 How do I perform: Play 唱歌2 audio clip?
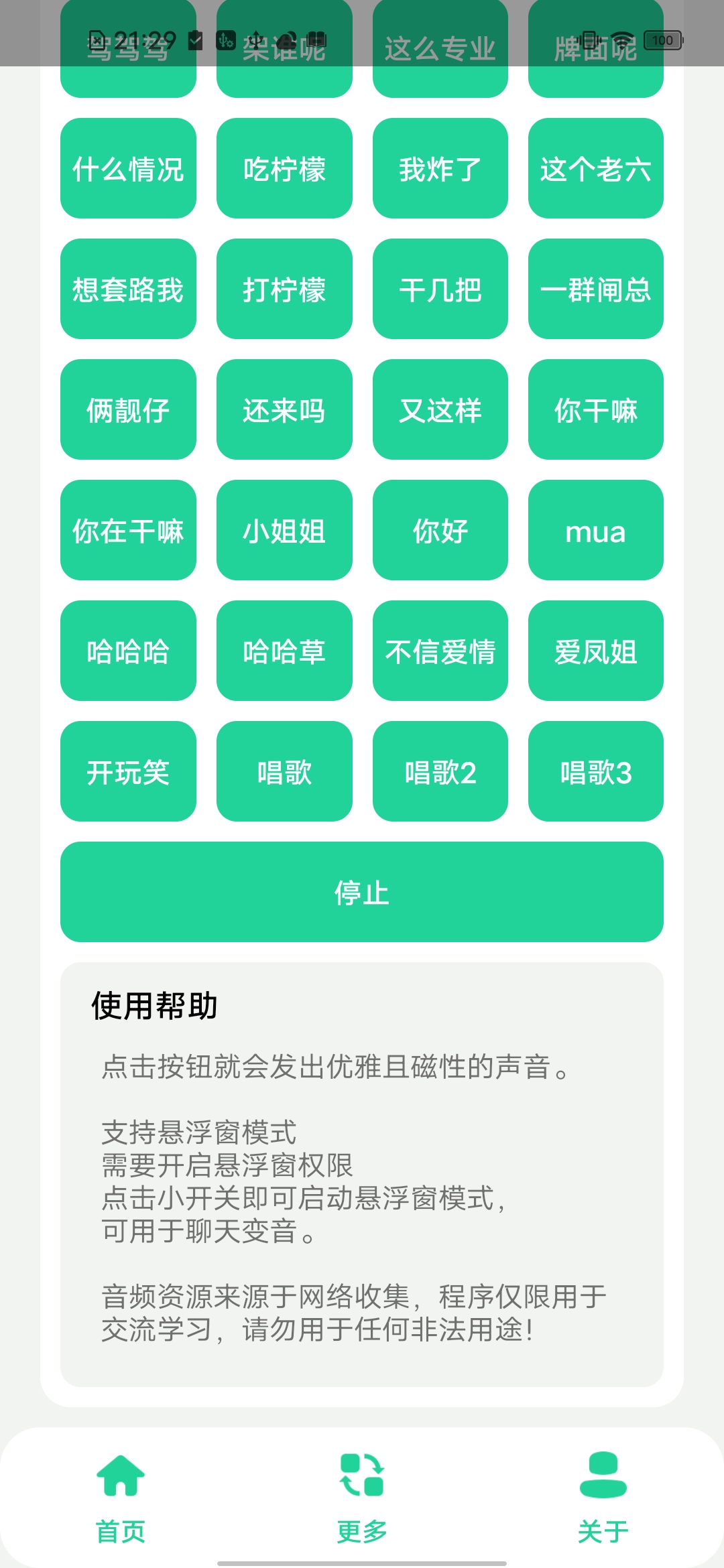coord(440,771)
